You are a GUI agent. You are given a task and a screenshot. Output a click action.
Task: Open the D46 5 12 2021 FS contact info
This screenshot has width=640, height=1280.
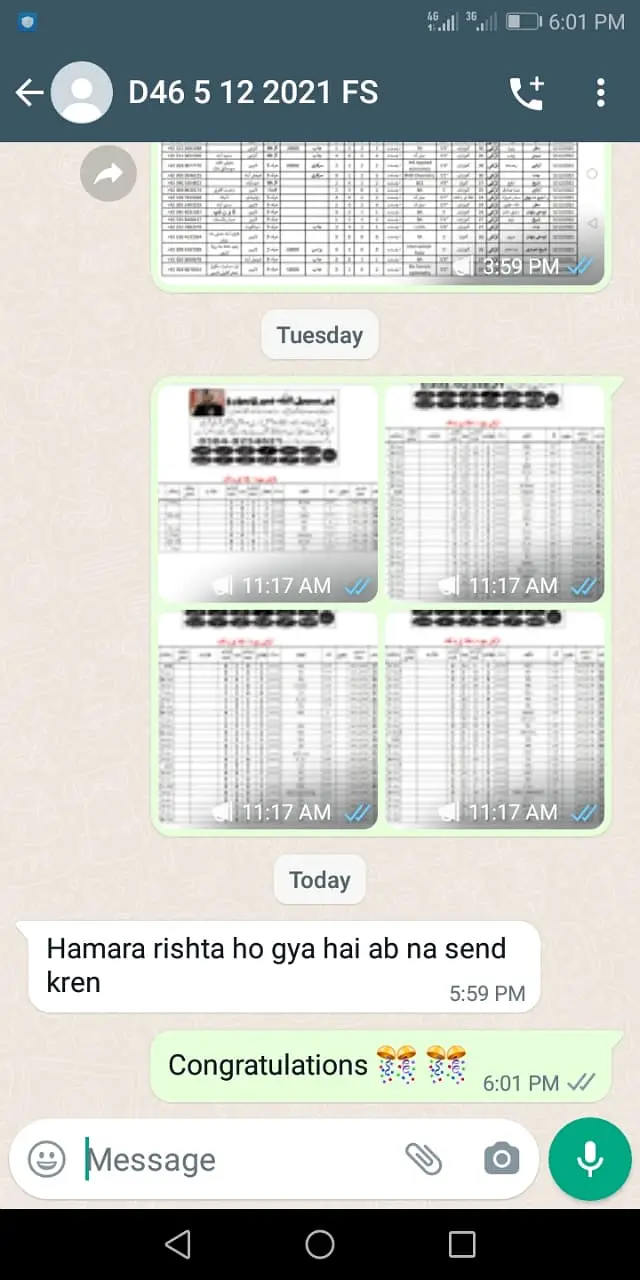pyautogui.click(x=253, y=93)
